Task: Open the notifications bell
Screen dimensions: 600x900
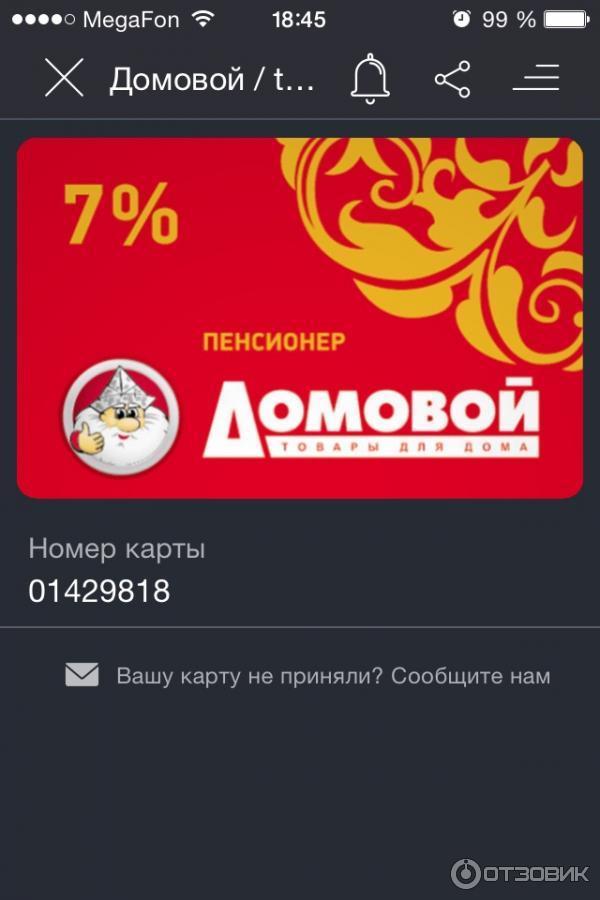Action: (369, 78)
